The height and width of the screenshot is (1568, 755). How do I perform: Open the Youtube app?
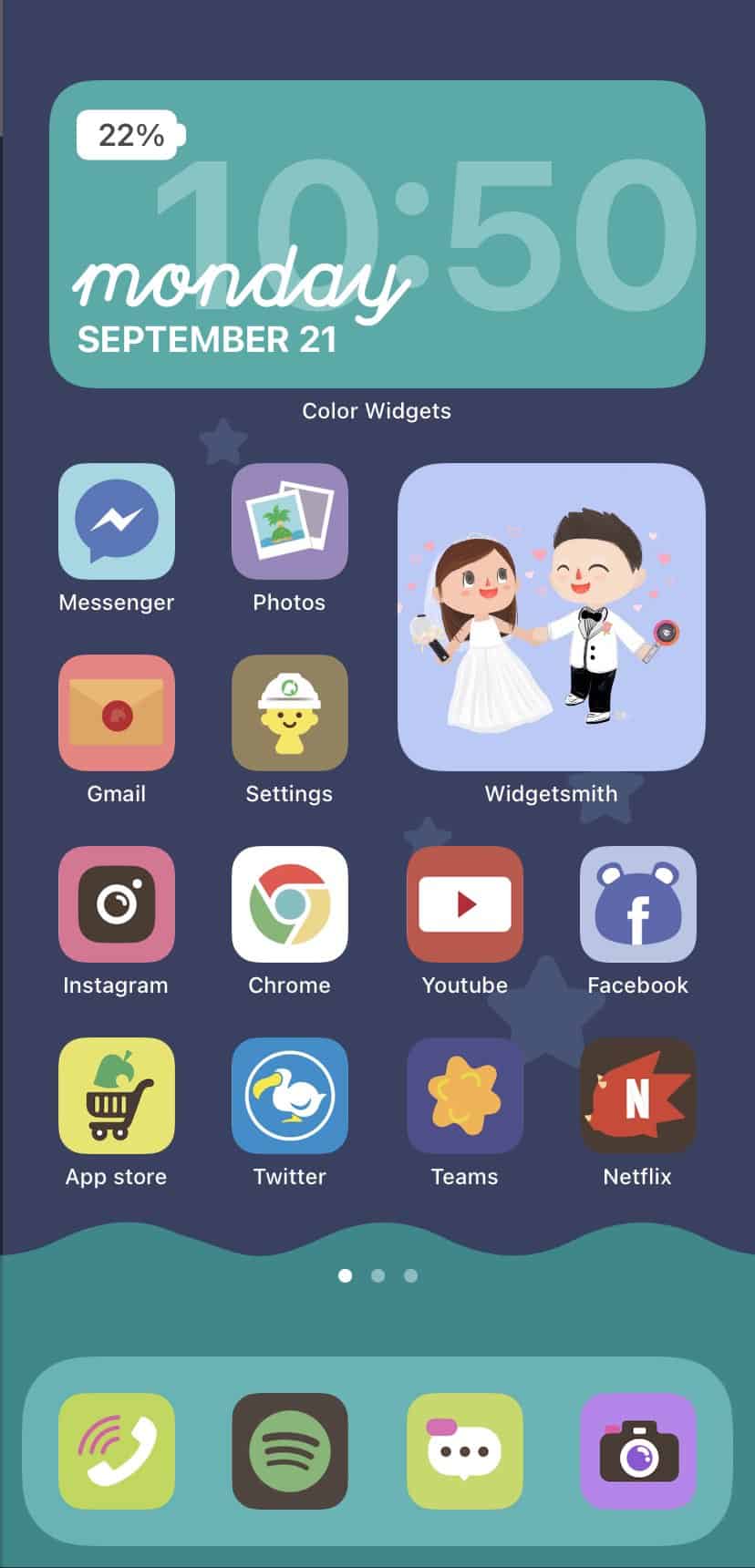(x=465, y=904)
